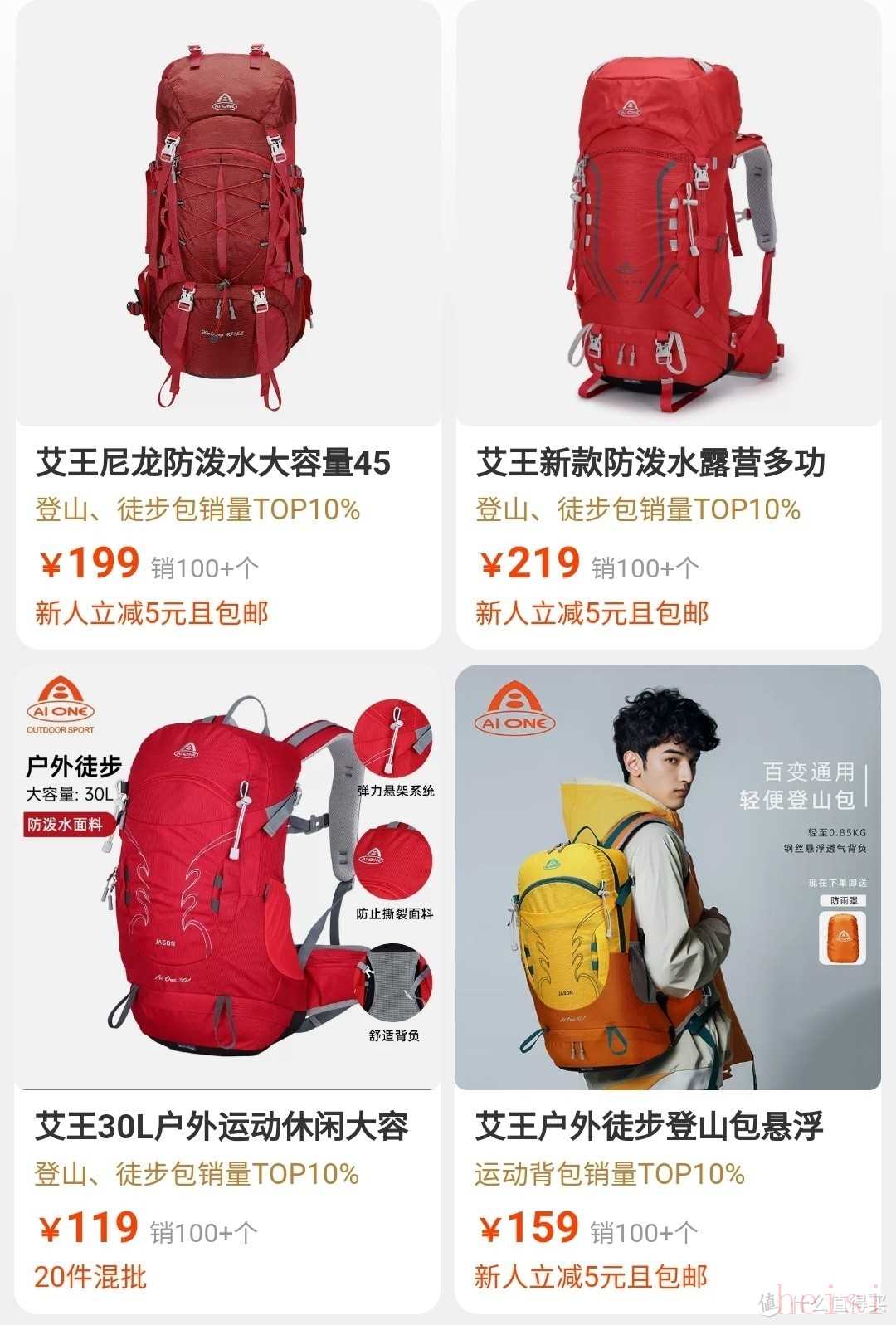The height and width of the screenshot is (1325, 896).
Task: Open the ¥199 艾王尼龙防泼水大容量45 backpack card
Action: click(228, 324)
